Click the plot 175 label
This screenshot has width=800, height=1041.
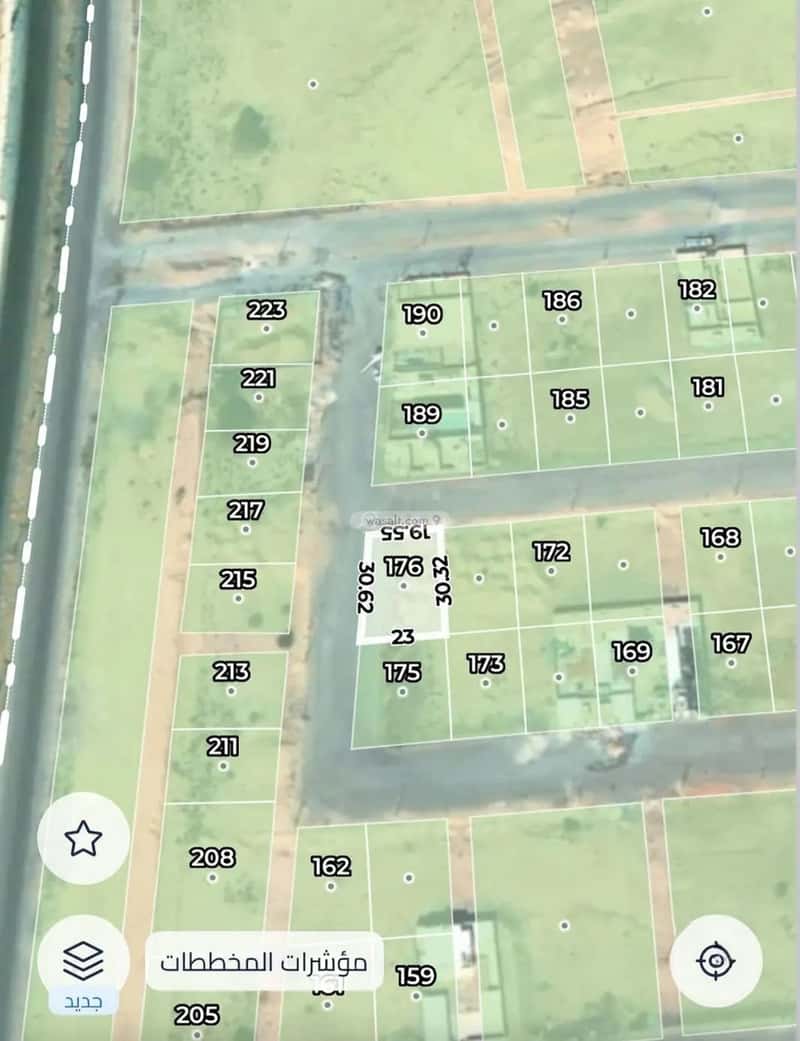pyautogui.click(x=404, y=673)
